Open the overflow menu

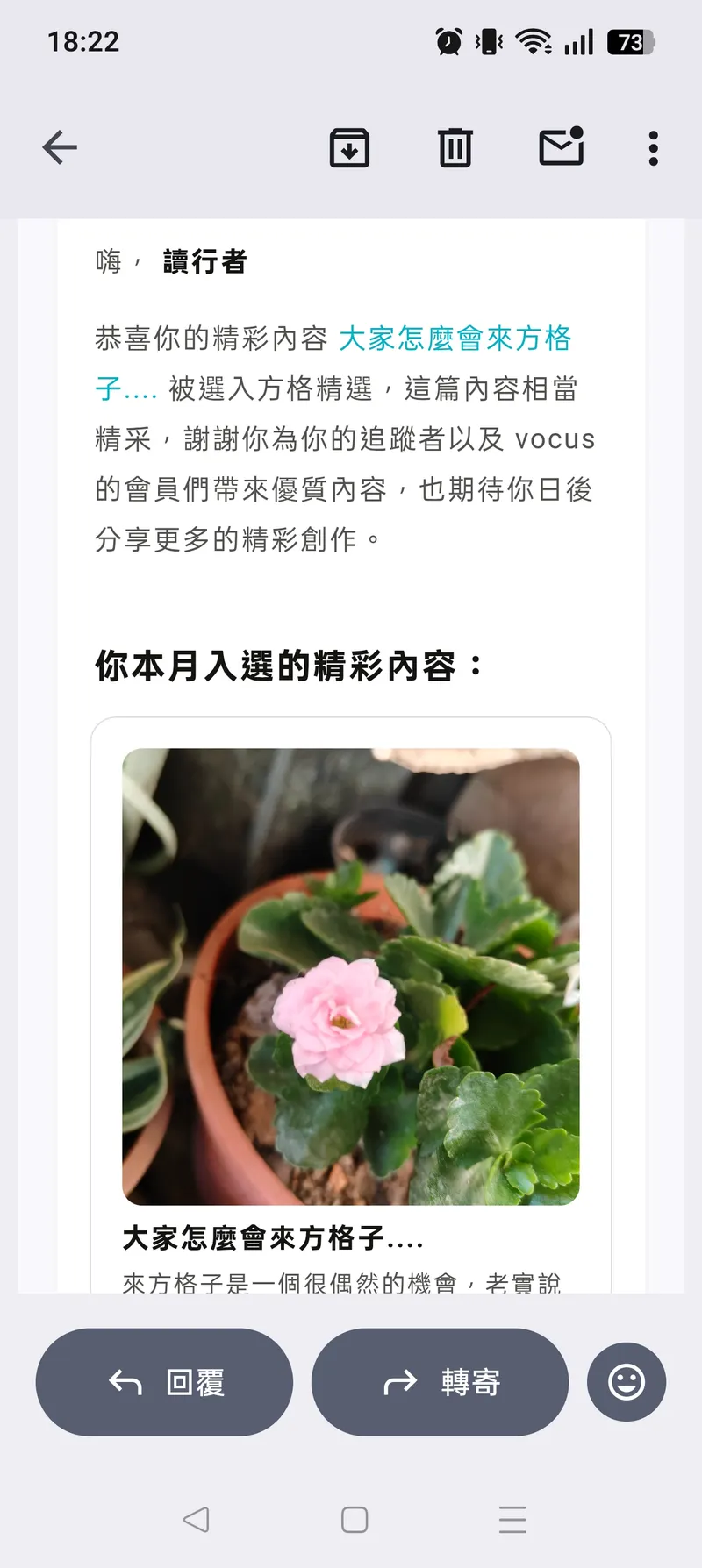pyautogui.click(x=653, y=148)
